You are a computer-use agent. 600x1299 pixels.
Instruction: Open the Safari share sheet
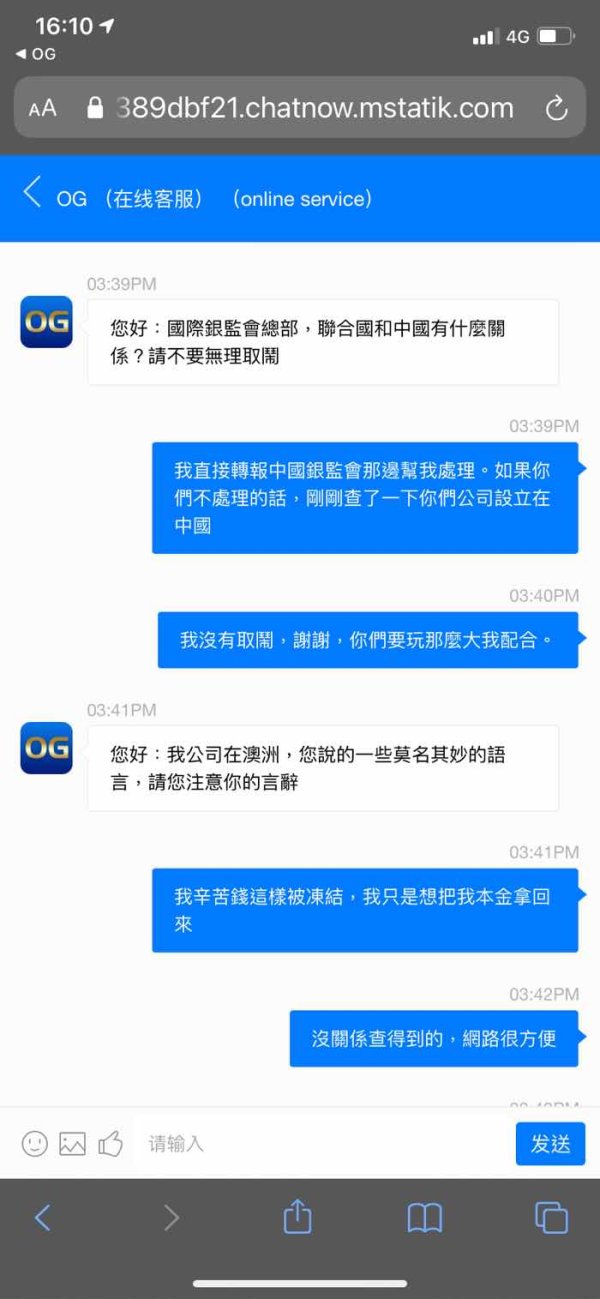point(297,1216)
